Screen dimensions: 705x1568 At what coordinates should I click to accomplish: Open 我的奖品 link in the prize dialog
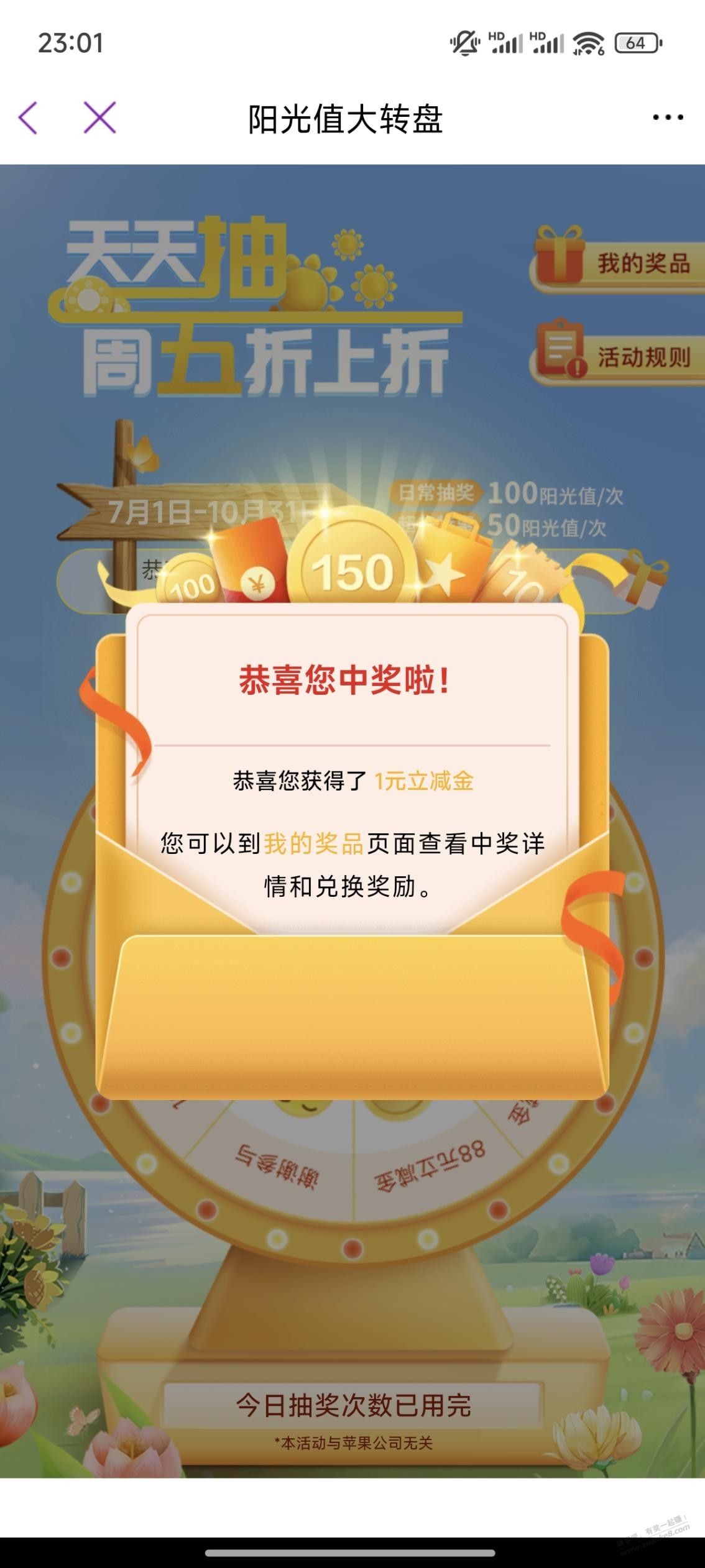pyautogui.click(x=313, y=843)
